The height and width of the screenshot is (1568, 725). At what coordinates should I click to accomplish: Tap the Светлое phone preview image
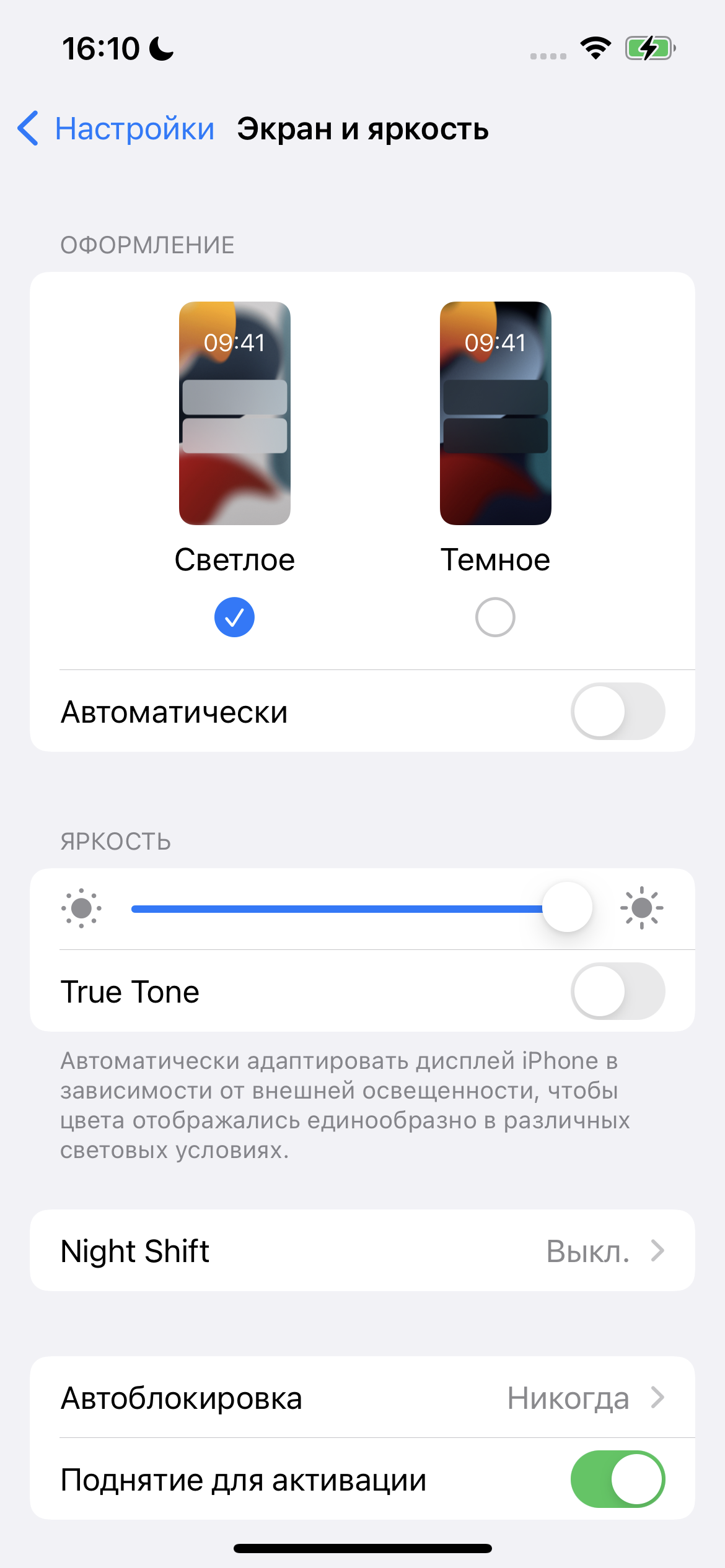tap(234, 413)
